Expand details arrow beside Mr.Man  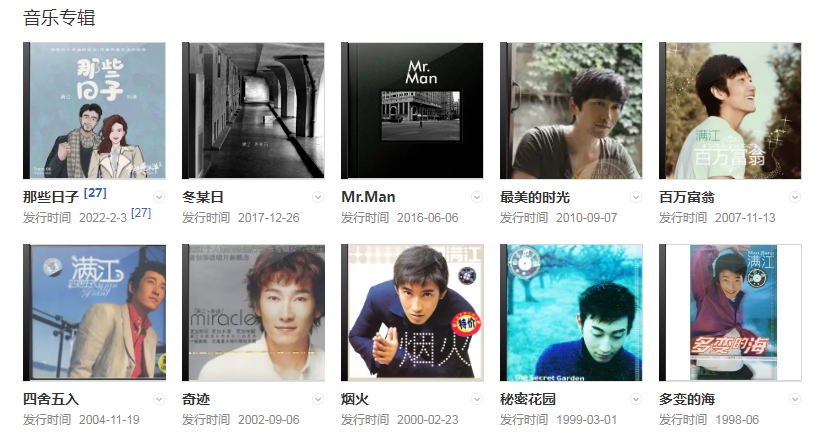click(477, 197)
